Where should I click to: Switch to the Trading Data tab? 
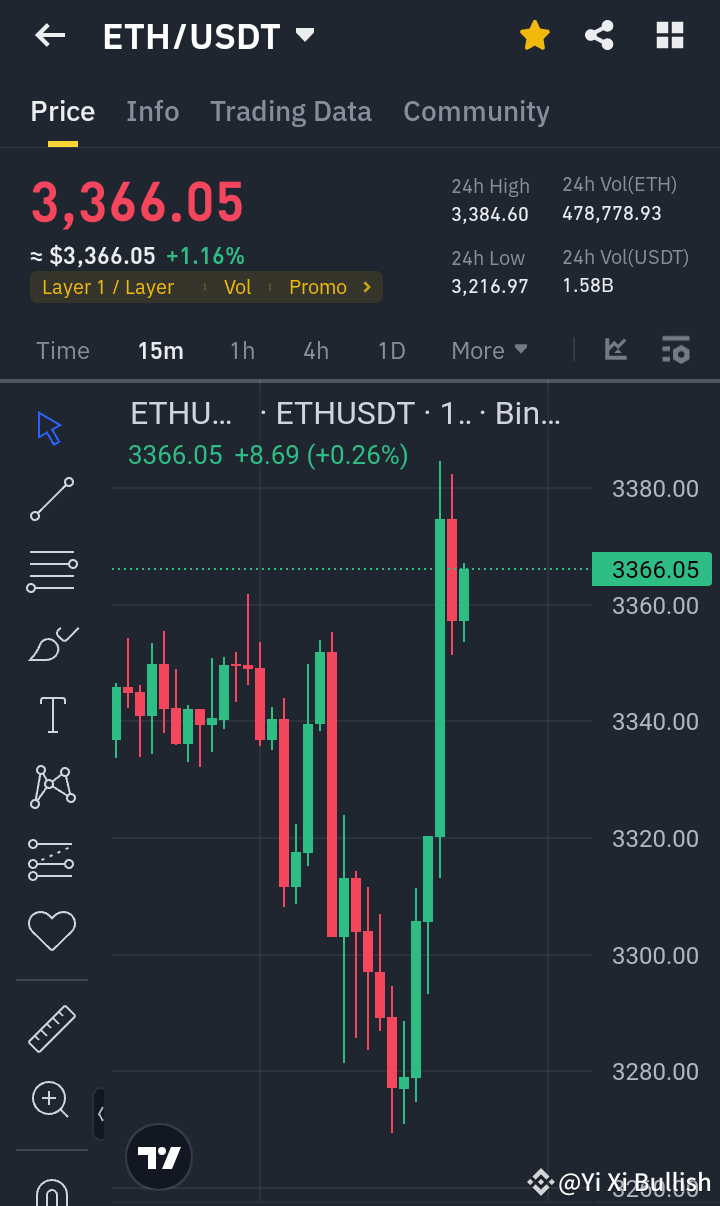pos(291,111)
